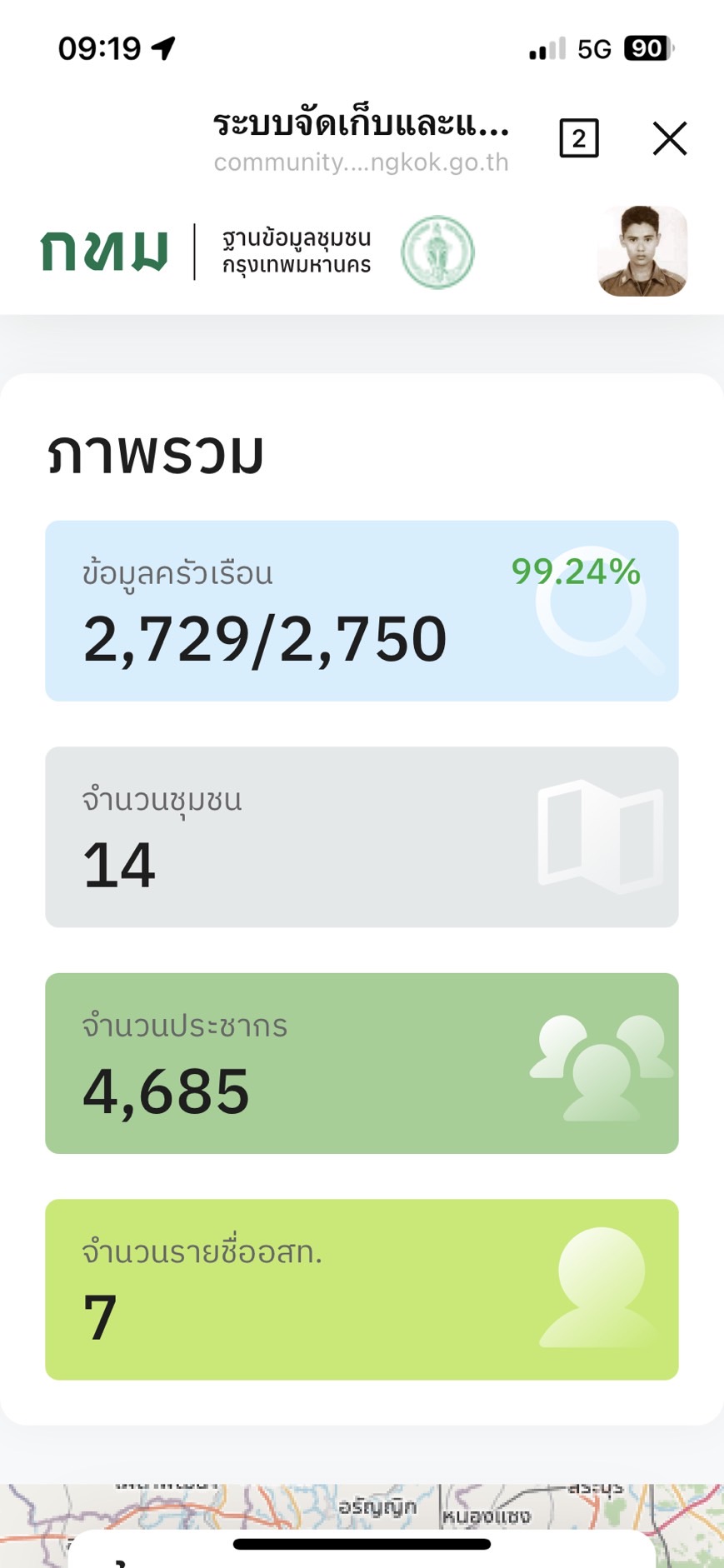Open the จำนวนประชากร card

click(362, 1063)
